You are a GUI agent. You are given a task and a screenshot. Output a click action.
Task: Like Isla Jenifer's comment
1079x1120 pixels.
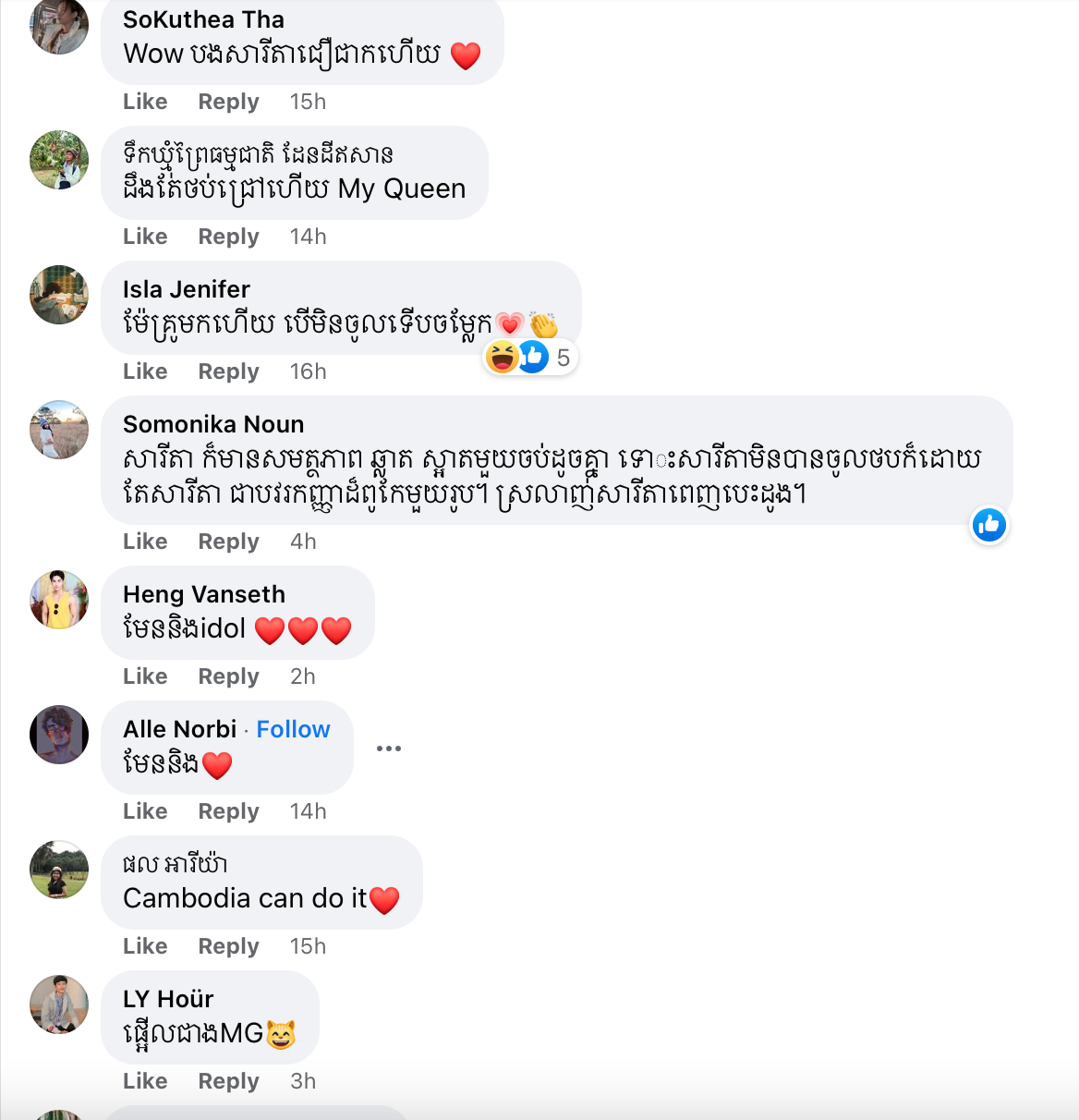tap(145, 371)
